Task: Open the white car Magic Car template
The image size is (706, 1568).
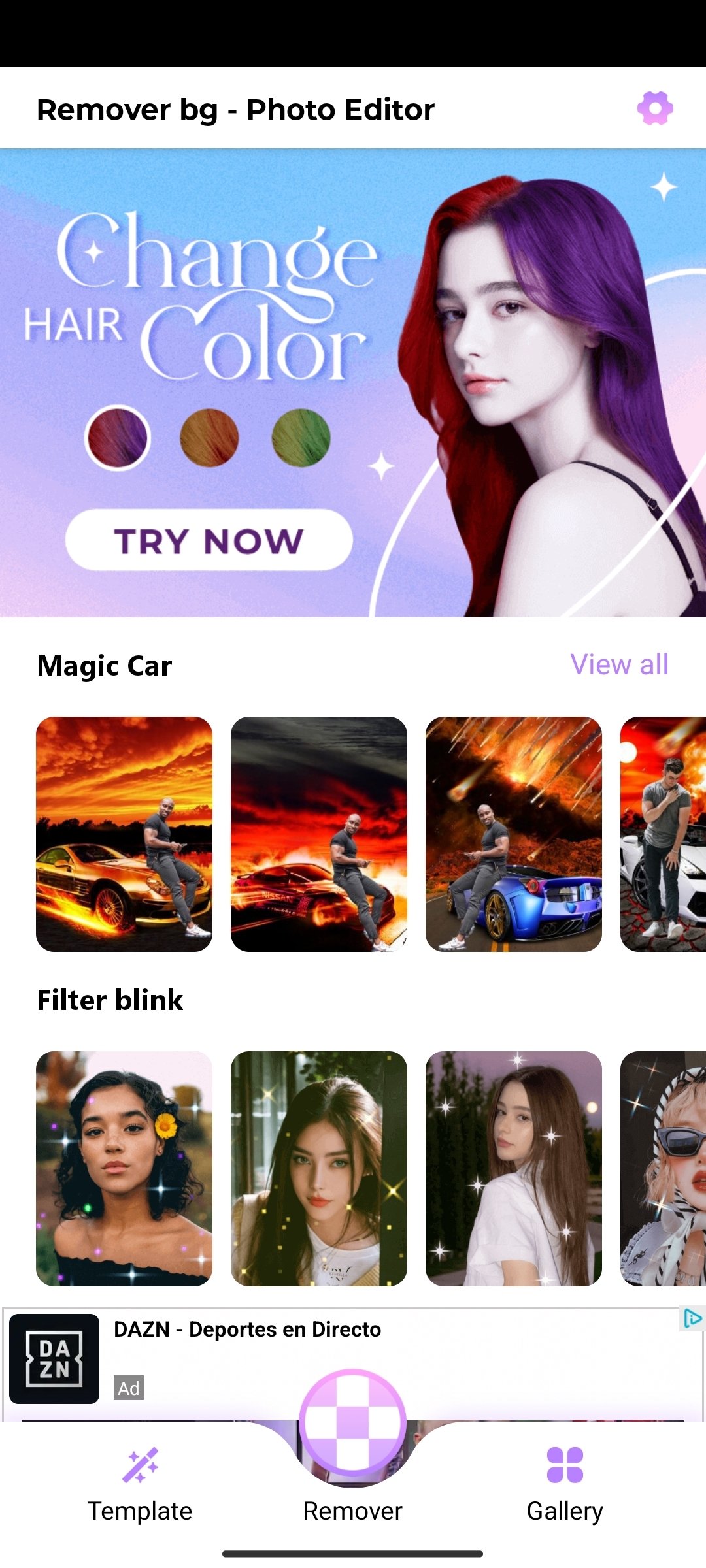Action: pyautogui.click(x=663, y=834)
